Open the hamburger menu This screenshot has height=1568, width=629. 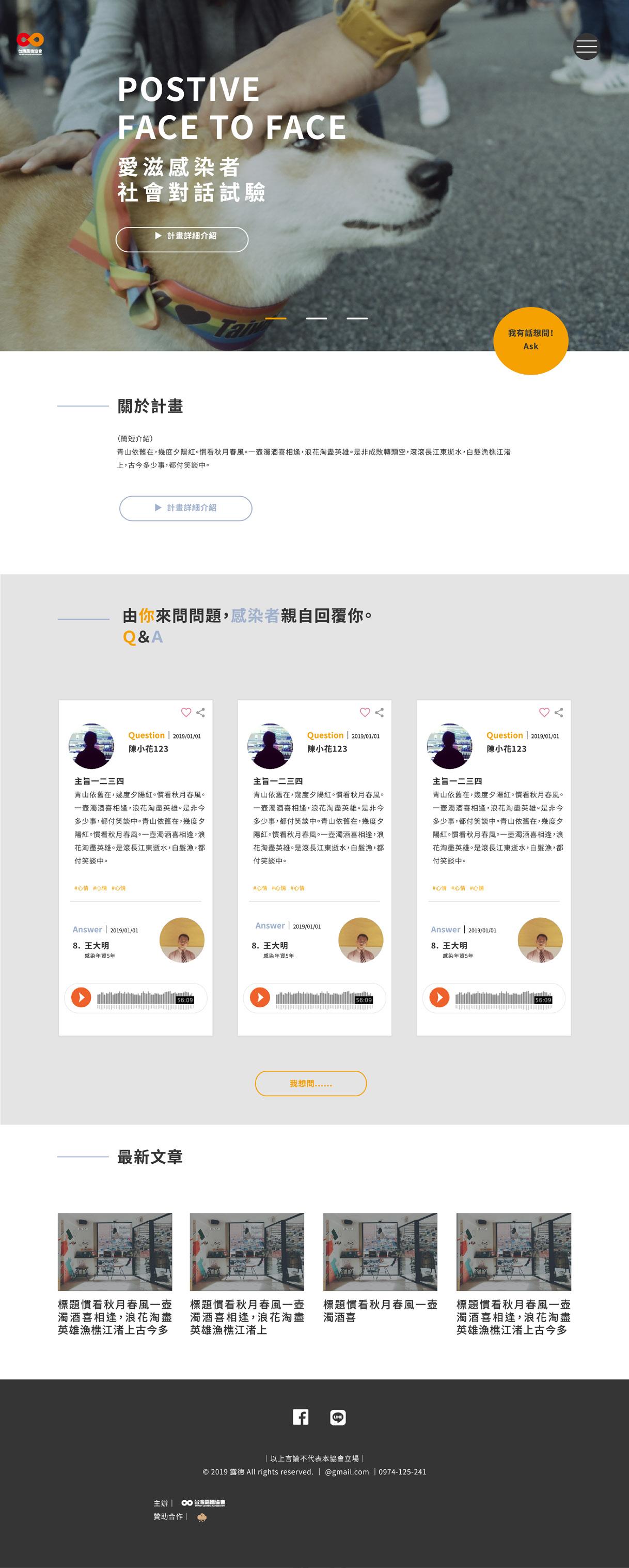[x=586, y=47]
